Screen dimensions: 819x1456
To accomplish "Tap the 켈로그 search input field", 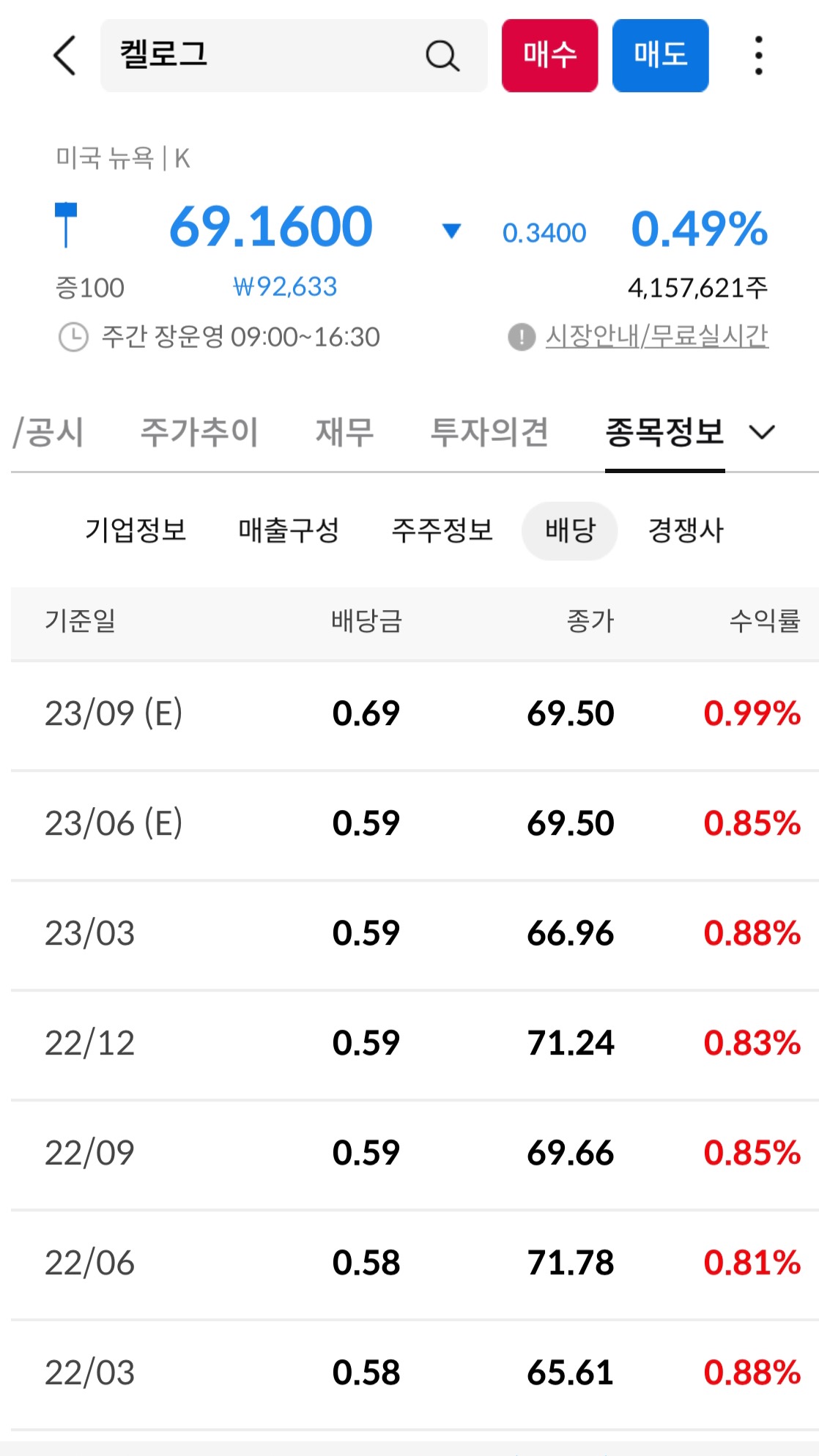I will [x=256, y=56].
